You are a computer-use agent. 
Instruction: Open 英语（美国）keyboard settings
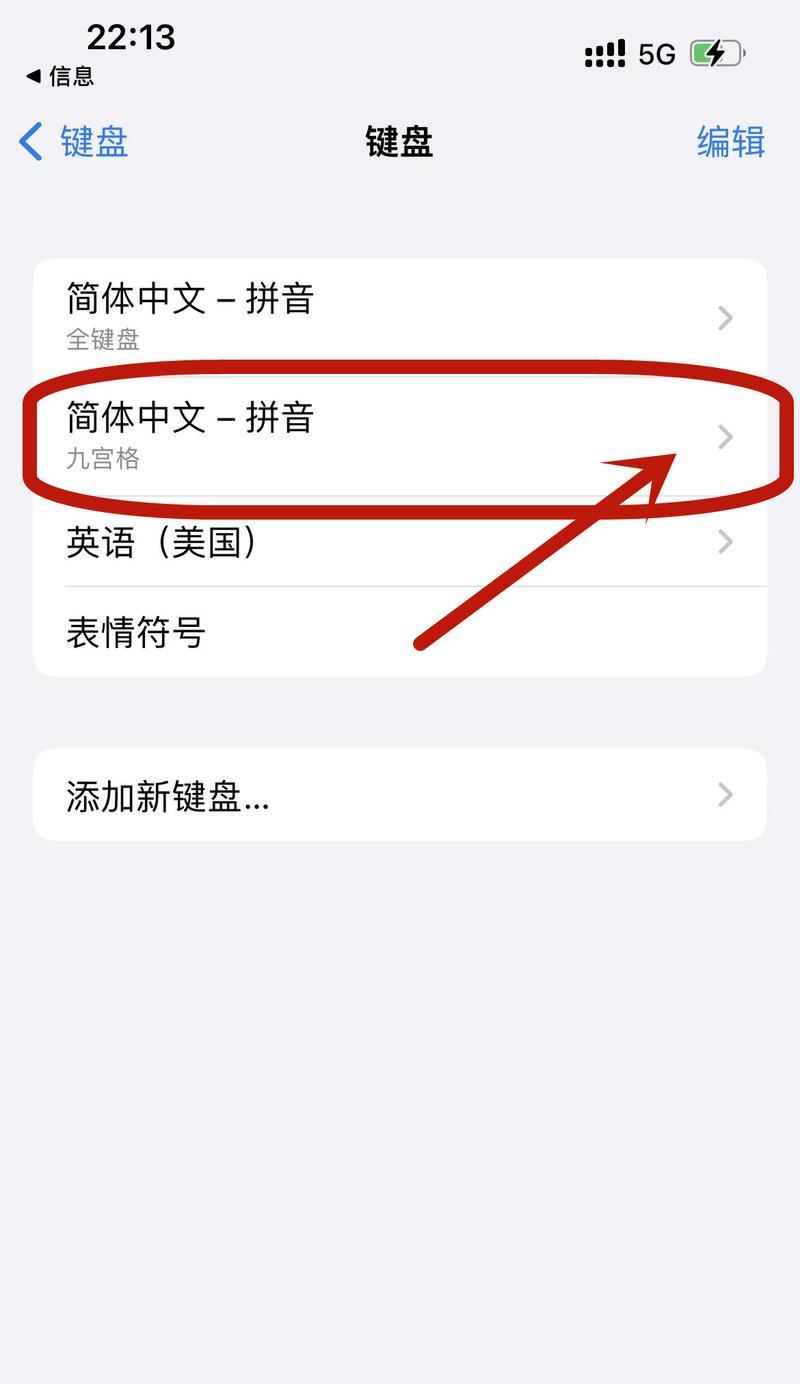pyautogui.click(x=400, y=541)
